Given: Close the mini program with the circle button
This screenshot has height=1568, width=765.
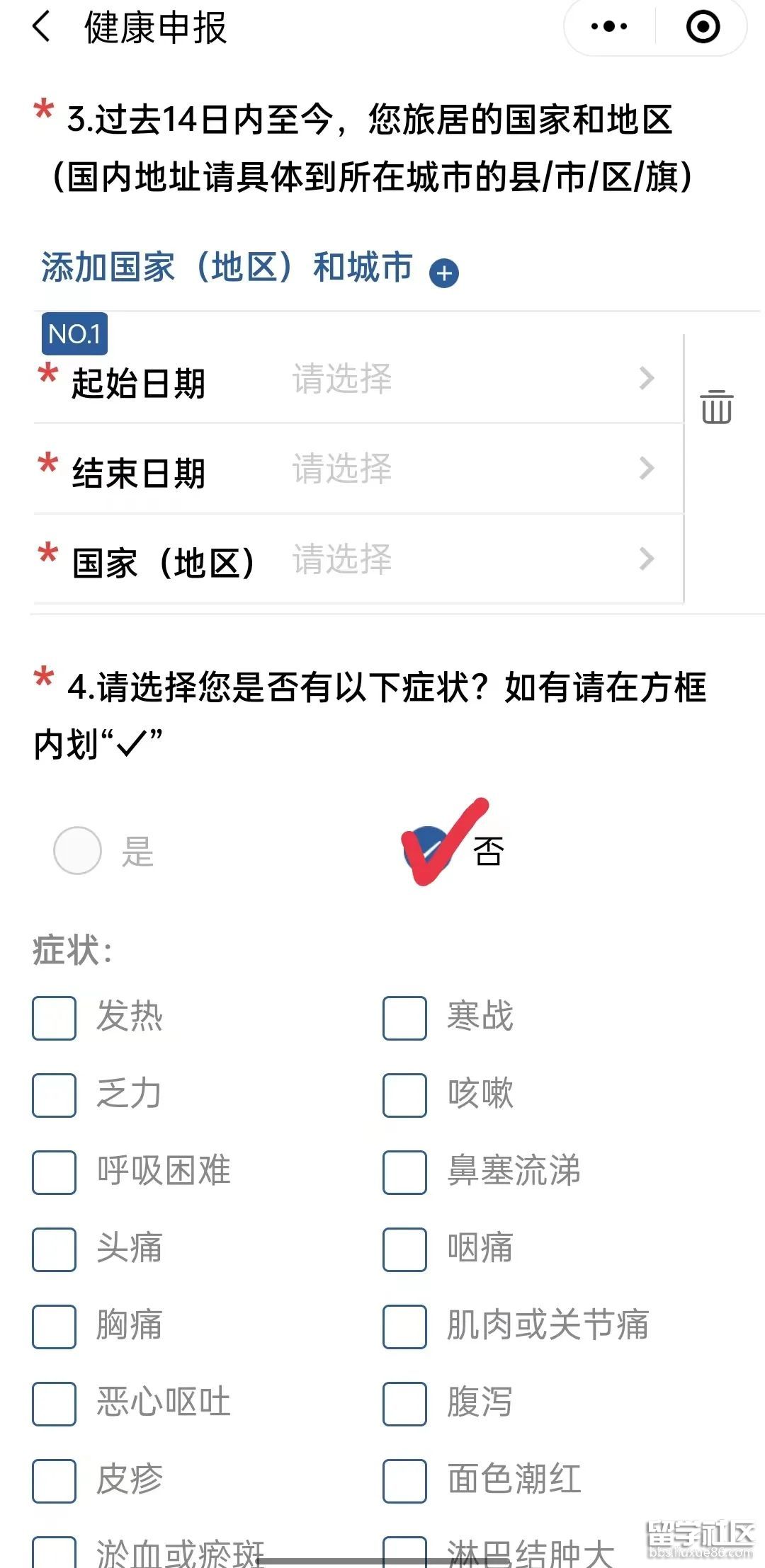Looking at the screenshot, I should coord(703,27).
